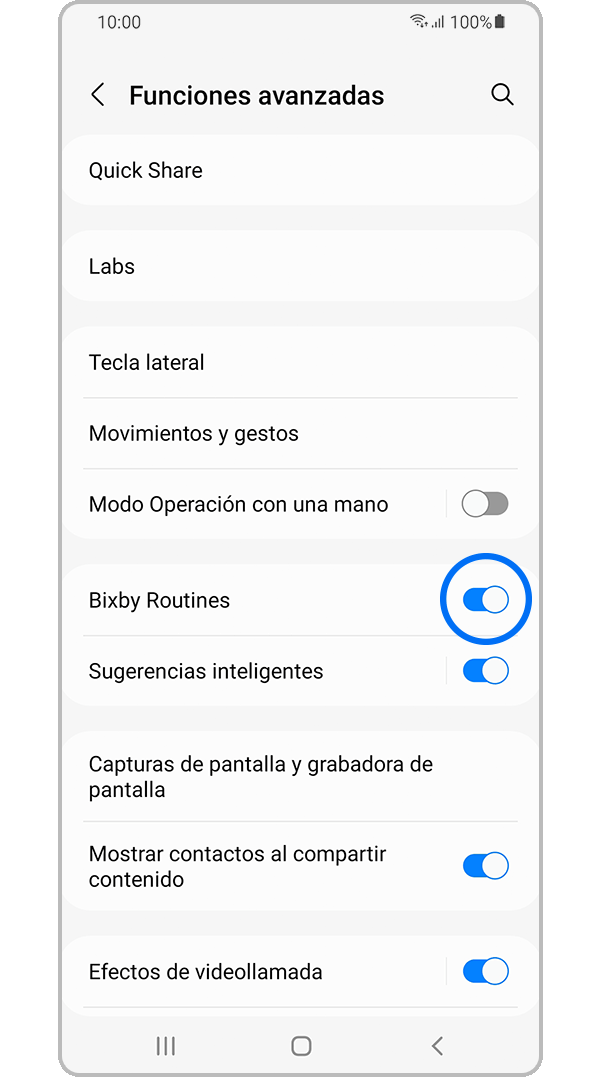
Task: Turn off the Bixby Routines switch
Action: coord(485,600)
